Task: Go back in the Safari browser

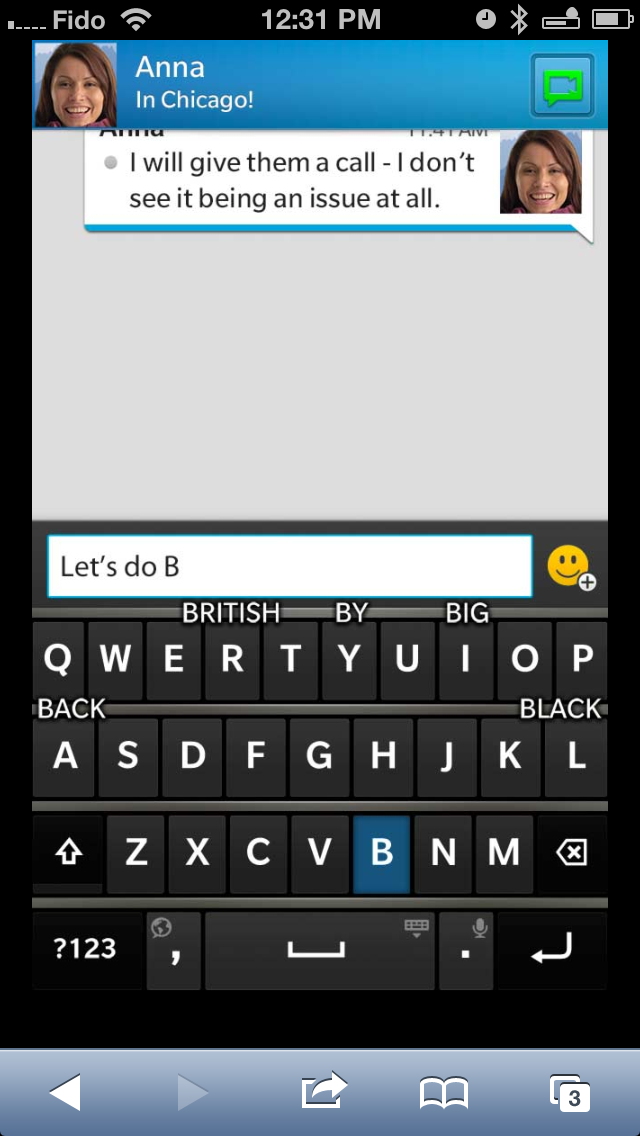Action: click(x=65, y=1092)
